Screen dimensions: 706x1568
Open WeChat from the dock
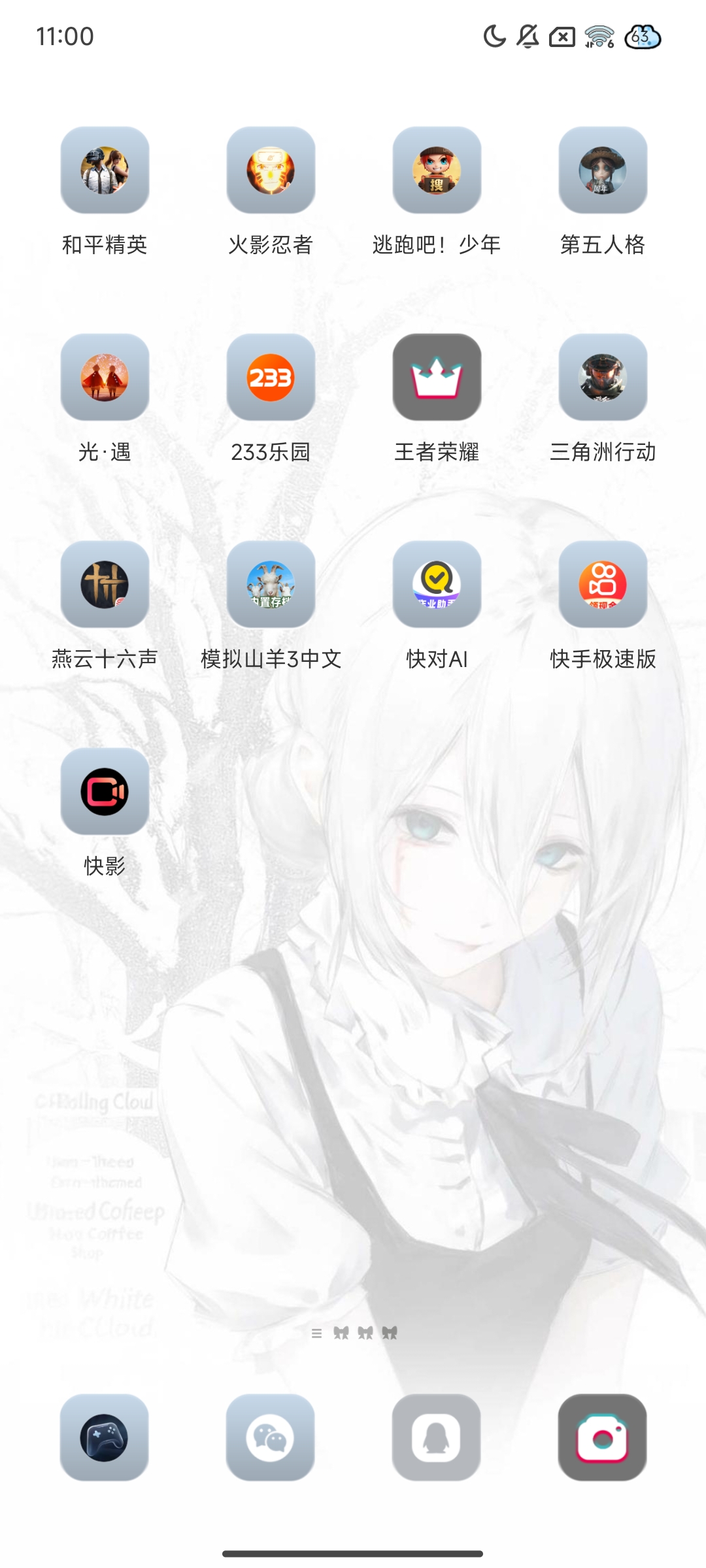(271, 1437)
